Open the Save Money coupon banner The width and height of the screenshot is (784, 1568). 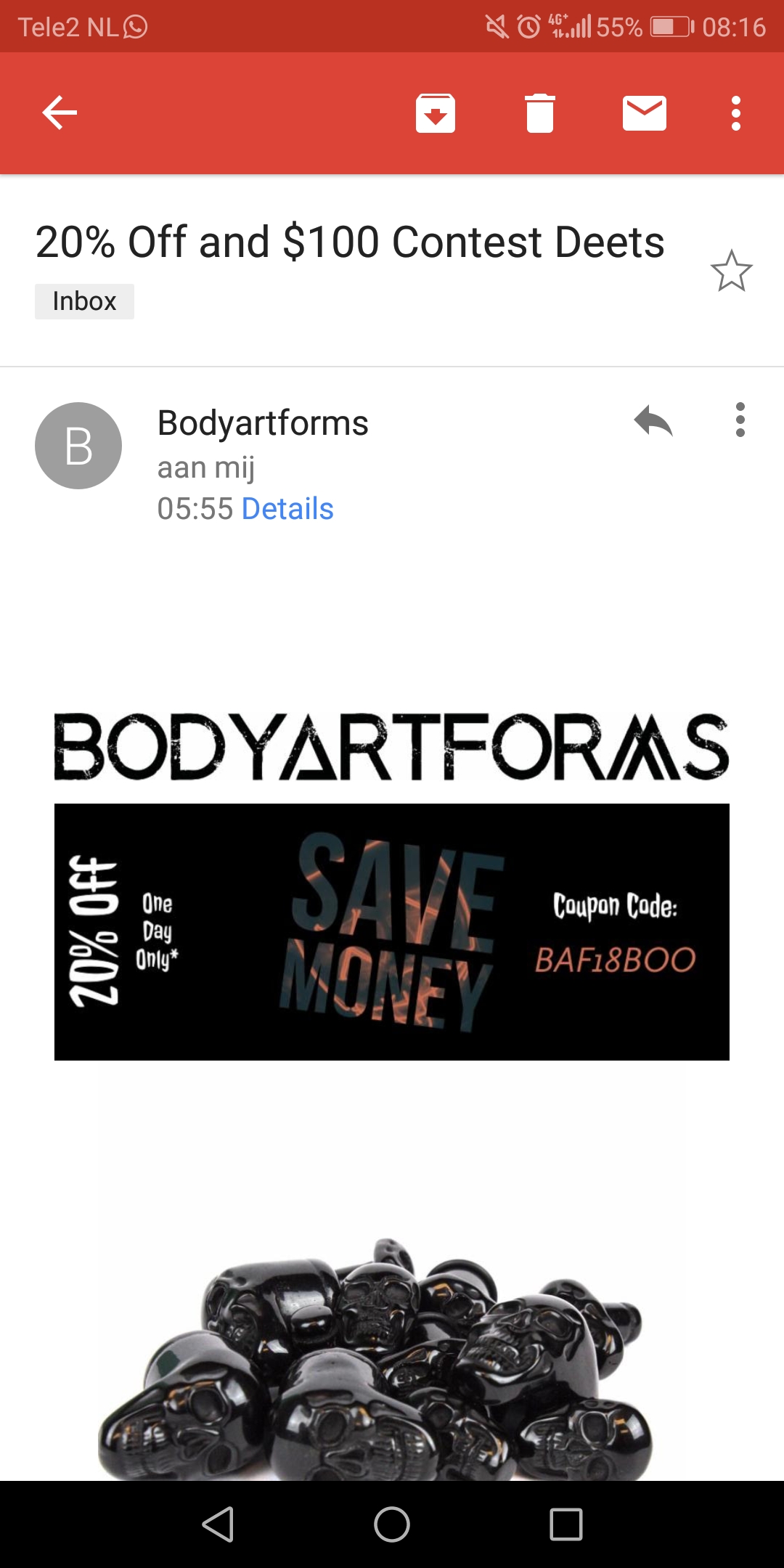[392, 931]
